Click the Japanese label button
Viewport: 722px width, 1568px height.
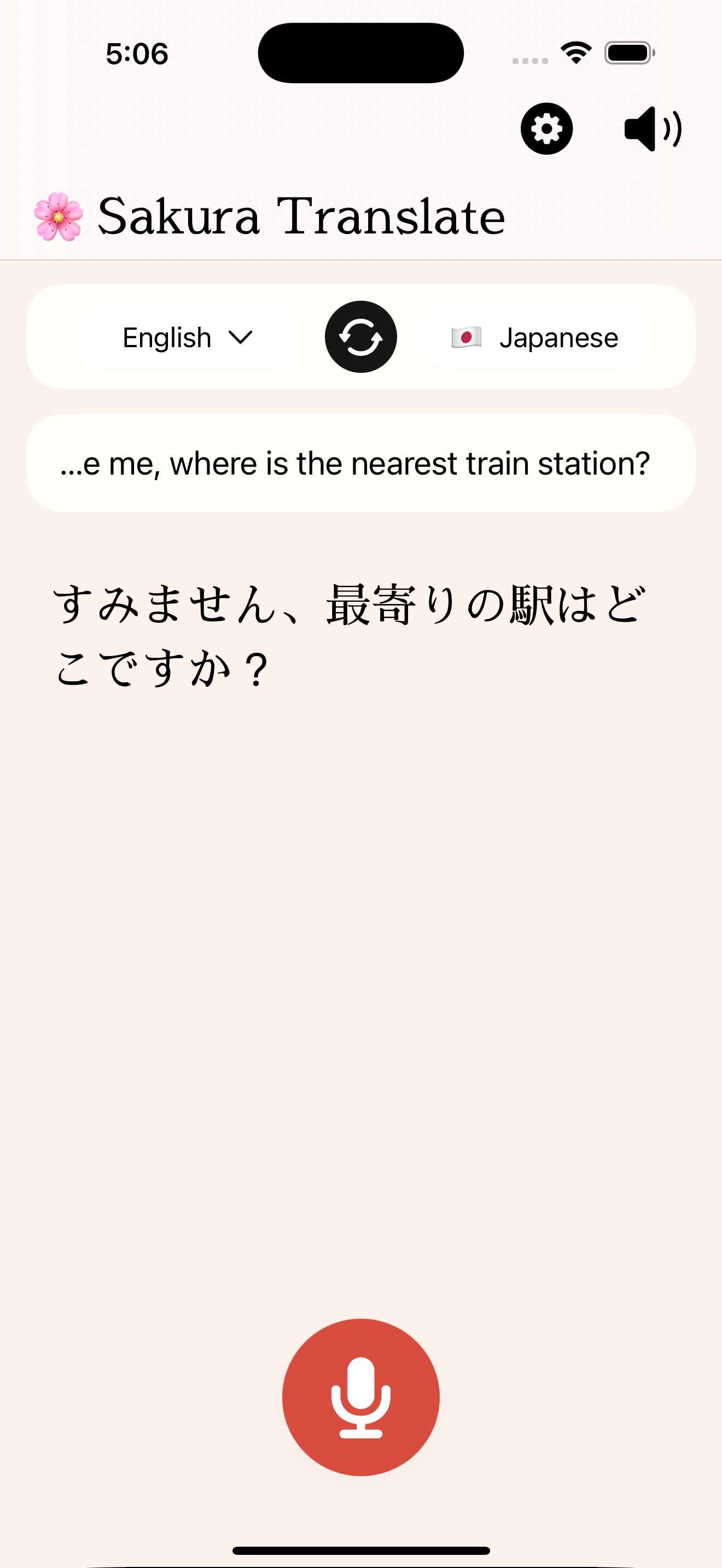point(559,337)
